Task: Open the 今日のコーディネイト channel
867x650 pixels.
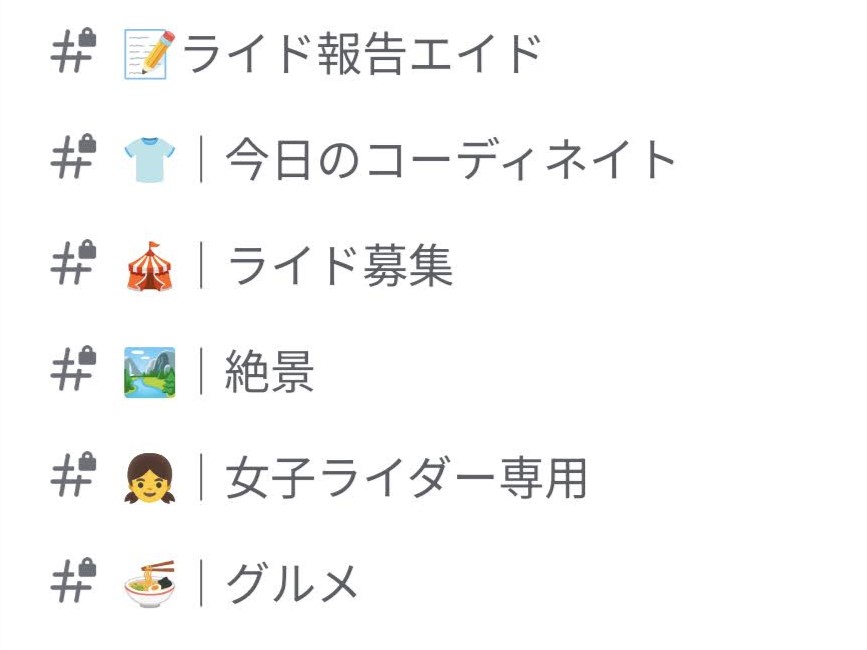Action: (x=450, y=160)
